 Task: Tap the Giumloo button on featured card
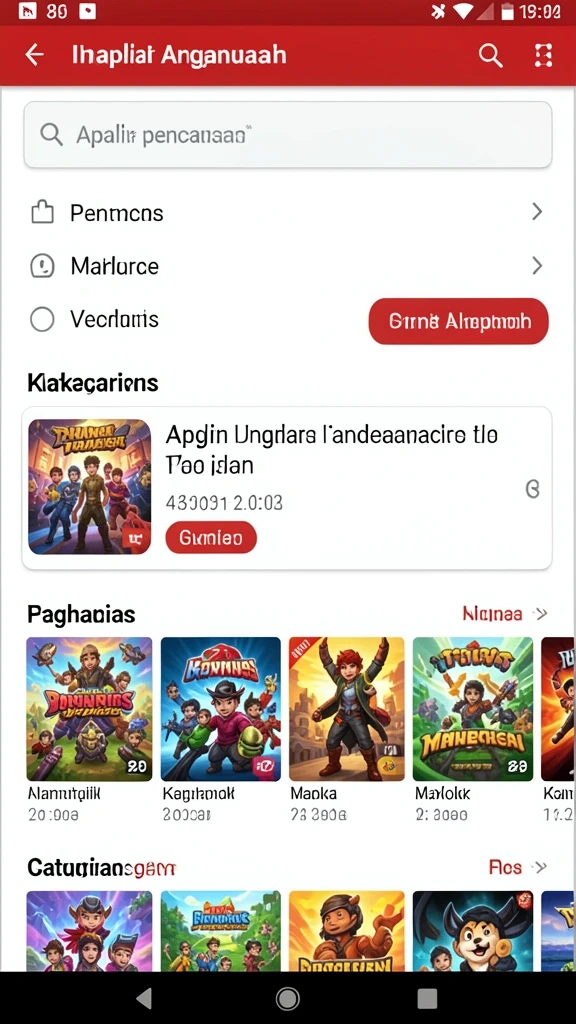click(x=211, y=537)
